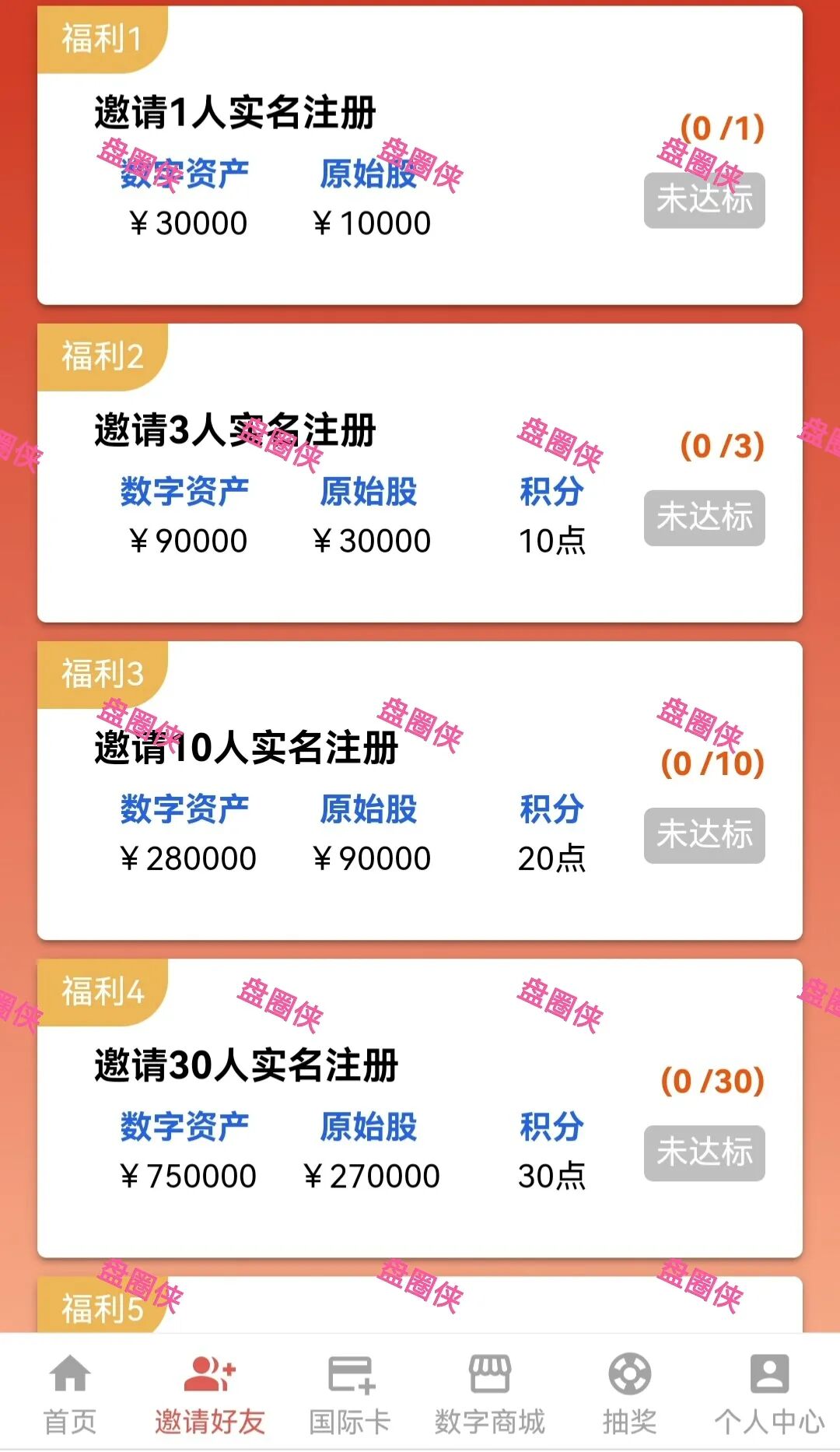
Task: Tap 未达标 on the 邀请3人 card
Action: click(704, 518)
